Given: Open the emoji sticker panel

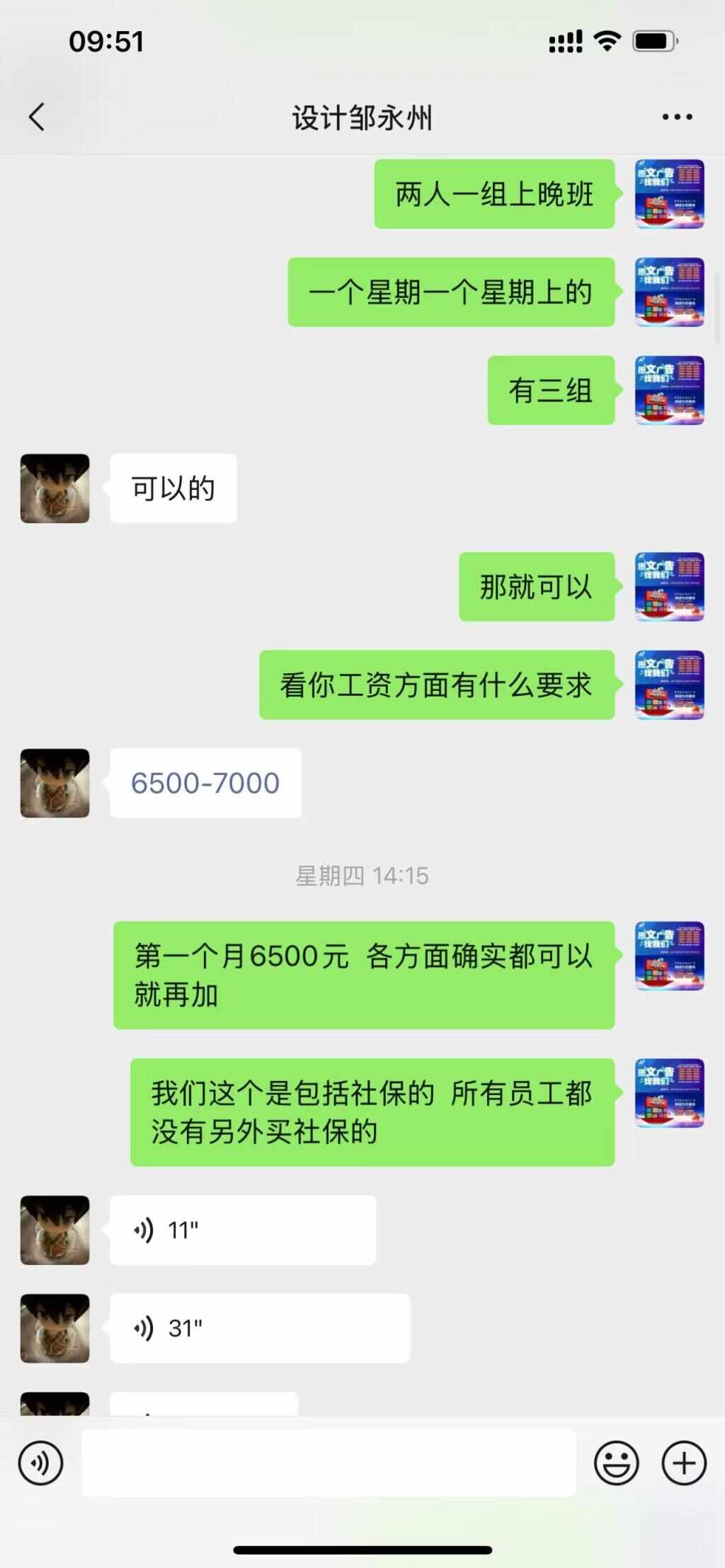Looking at the screenshot, I should pyautogui.click(x=616, y=1463).
